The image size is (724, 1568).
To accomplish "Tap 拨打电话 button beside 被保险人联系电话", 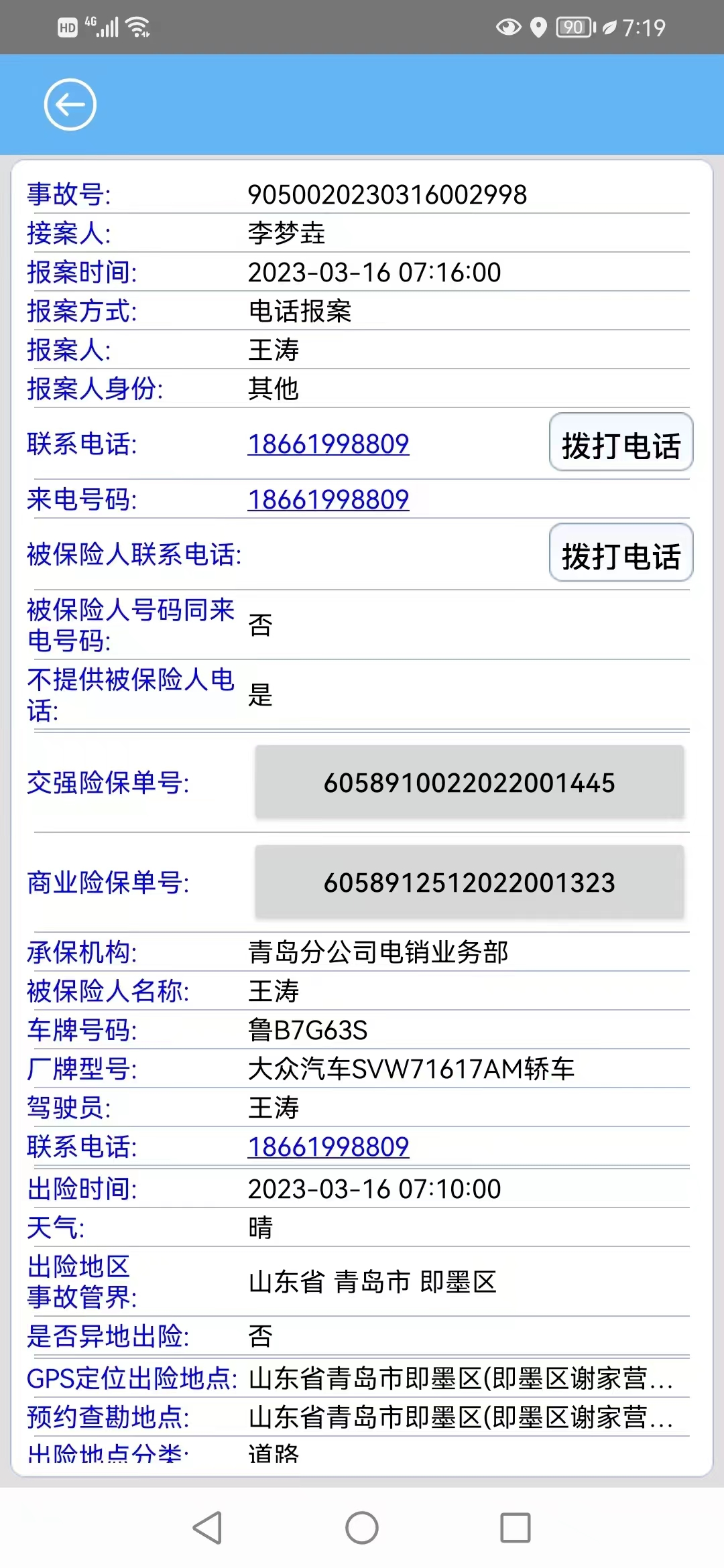I will [621, 553].
